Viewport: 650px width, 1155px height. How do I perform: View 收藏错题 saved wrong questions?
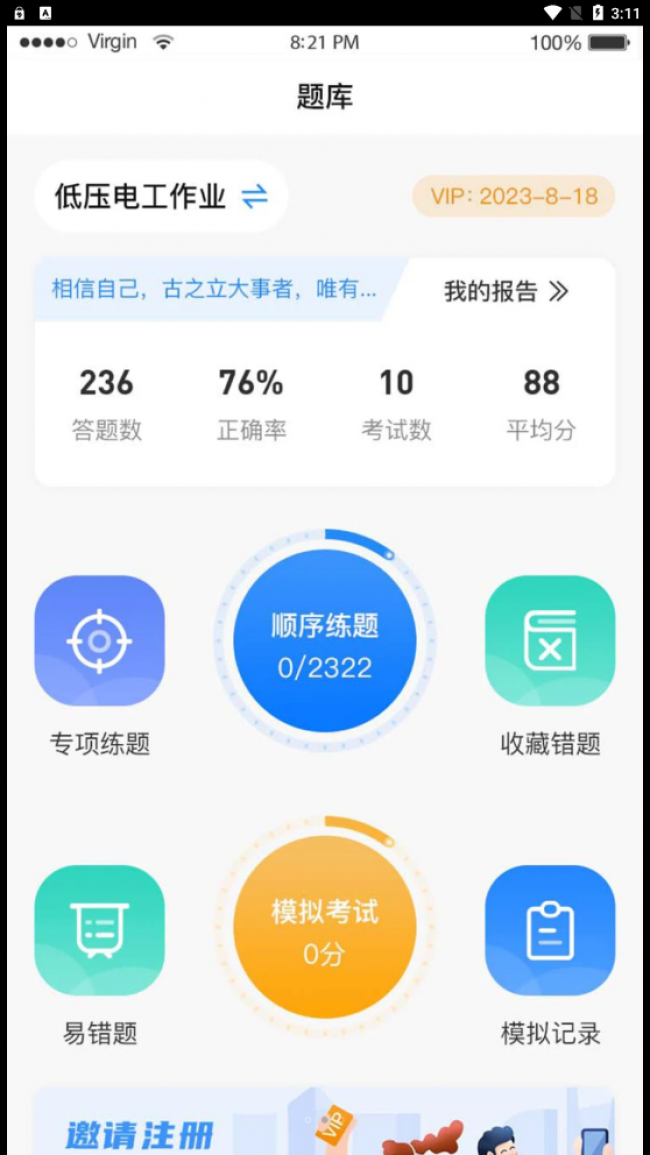(x=550, y=641)
